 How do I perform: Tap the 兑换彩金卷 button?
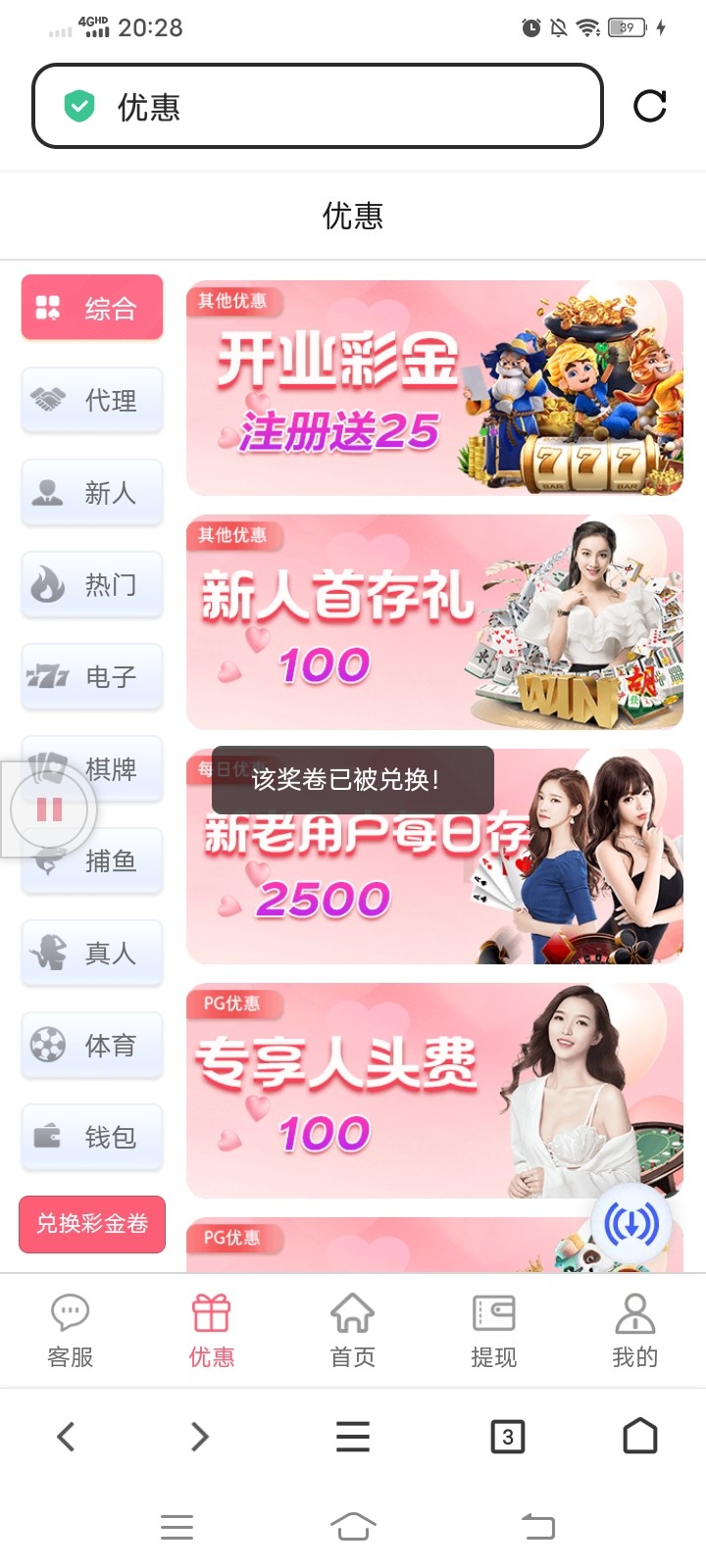(92, 1224)
